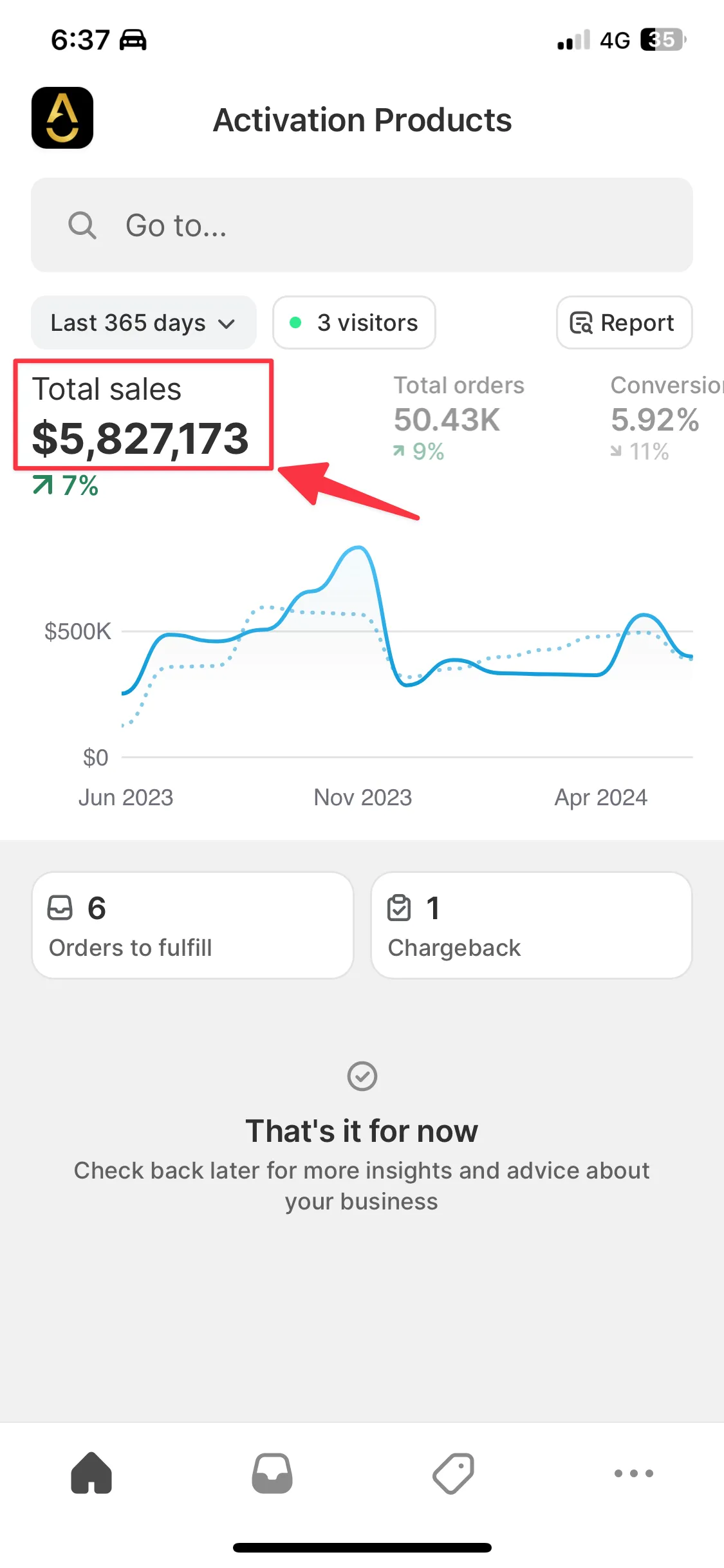Open the three-dot More tab

coord(633,1472)
